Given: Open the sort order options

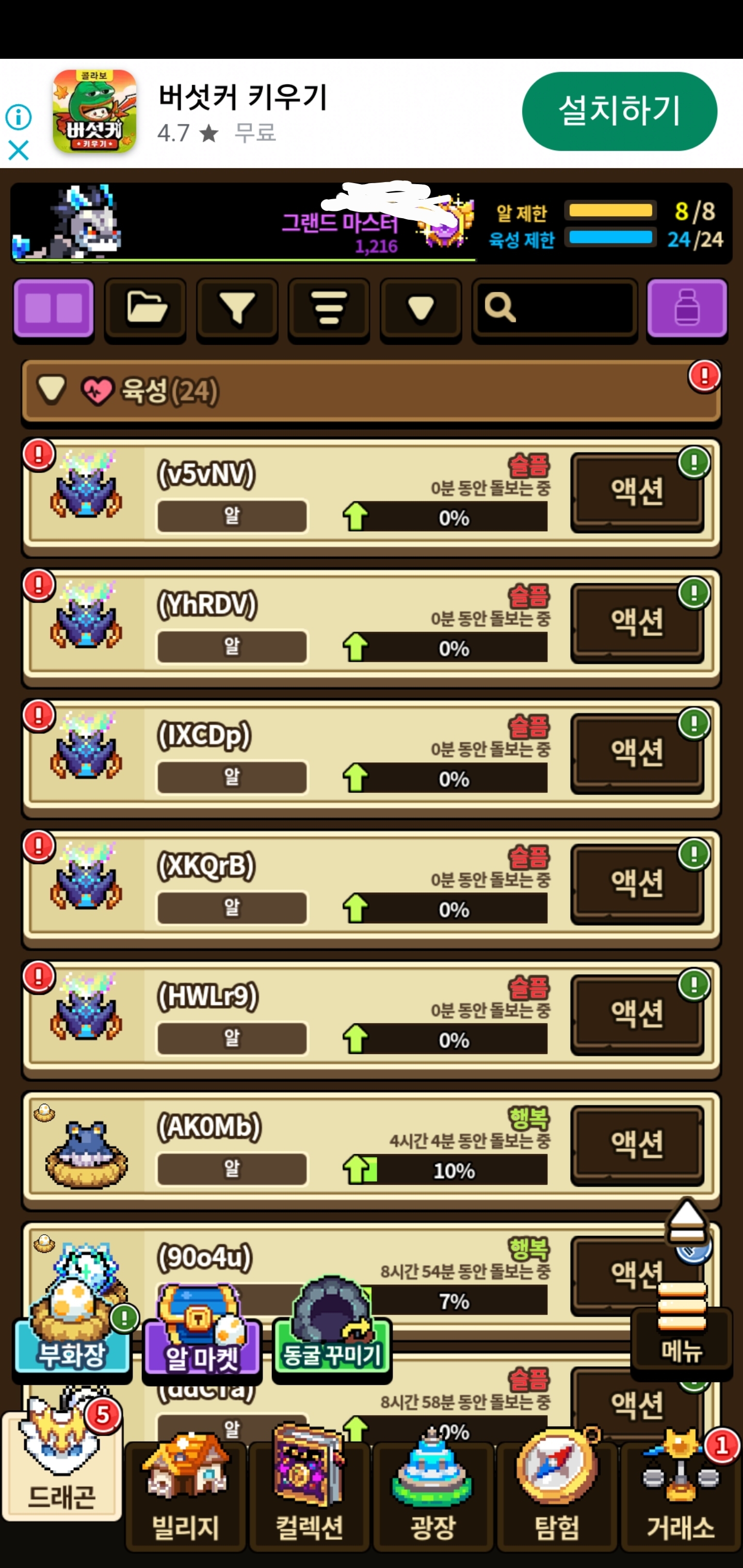Looking at the screenshot, I should click(329, 308).
